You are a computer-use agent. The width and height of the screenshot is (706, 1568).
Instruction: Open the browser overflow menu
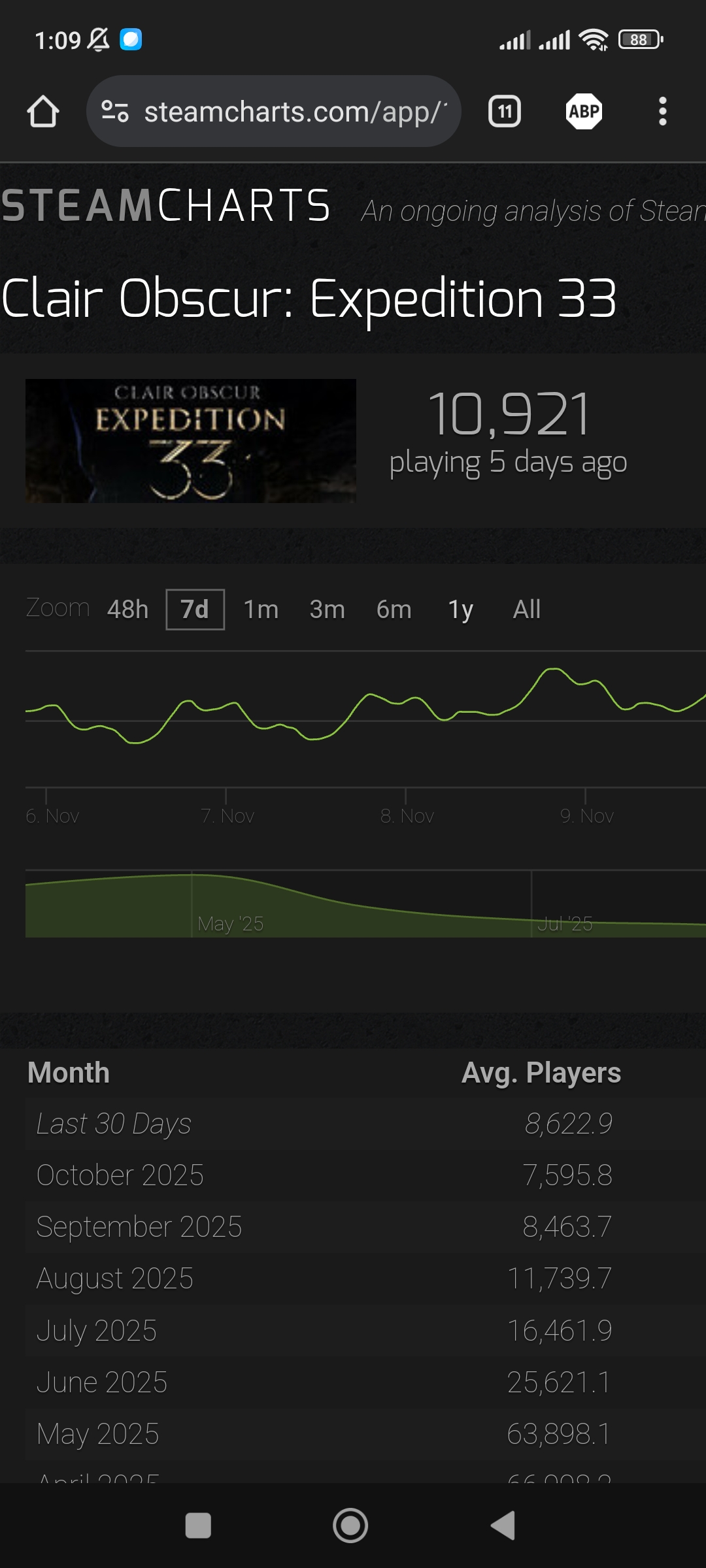click(x=662, y=112)
